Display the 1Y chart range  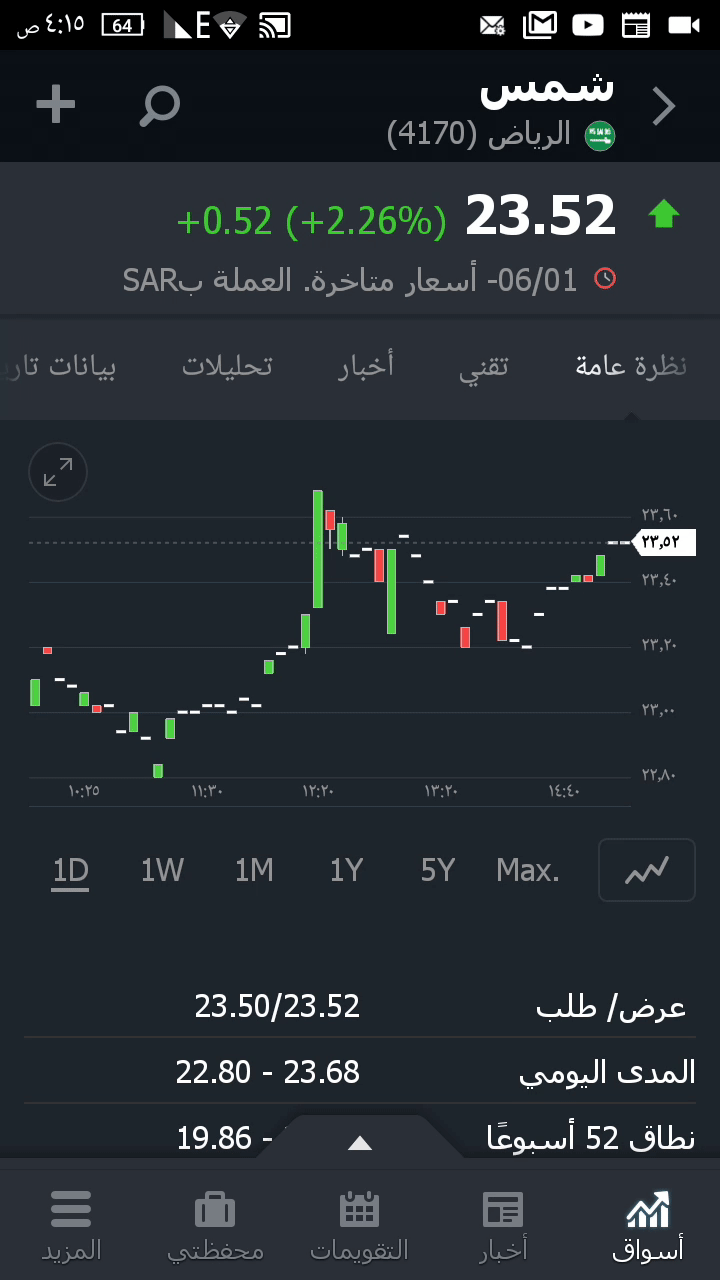tap(346, 871)
